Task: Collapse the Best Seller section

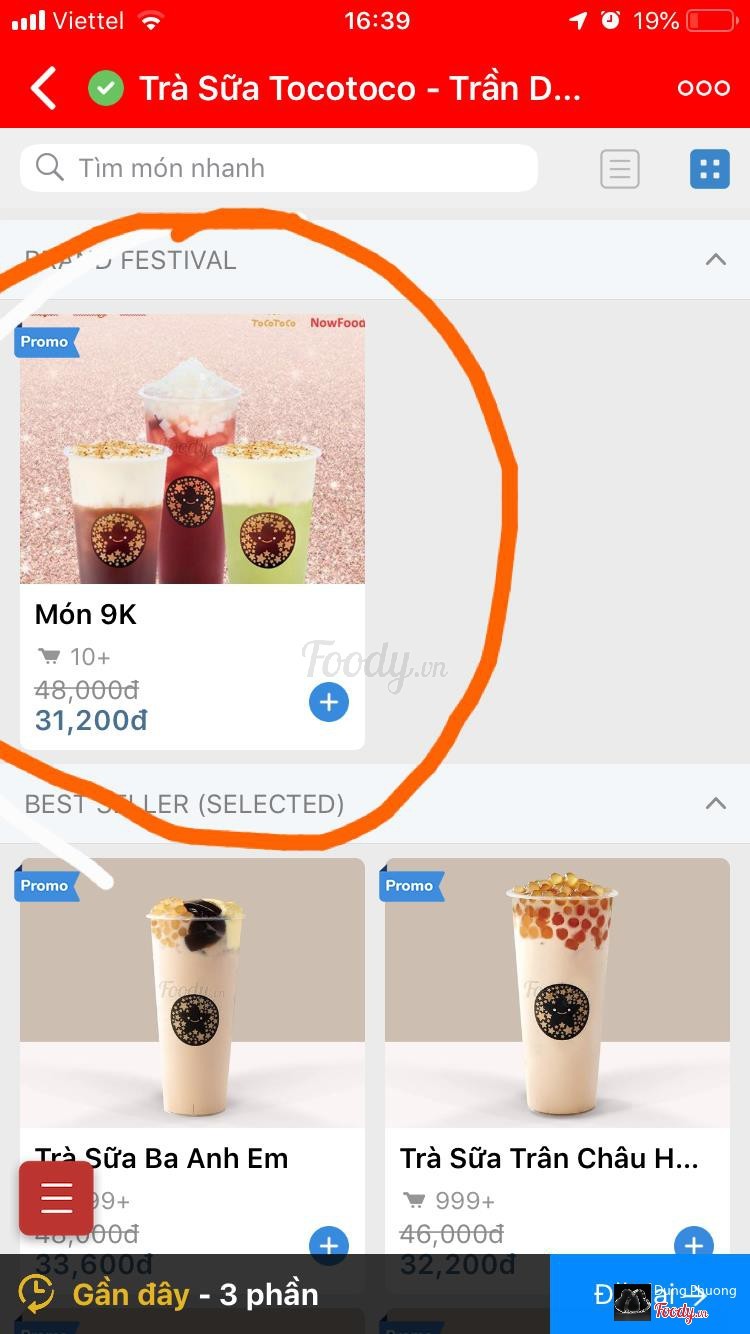Action: pos(715,804)
